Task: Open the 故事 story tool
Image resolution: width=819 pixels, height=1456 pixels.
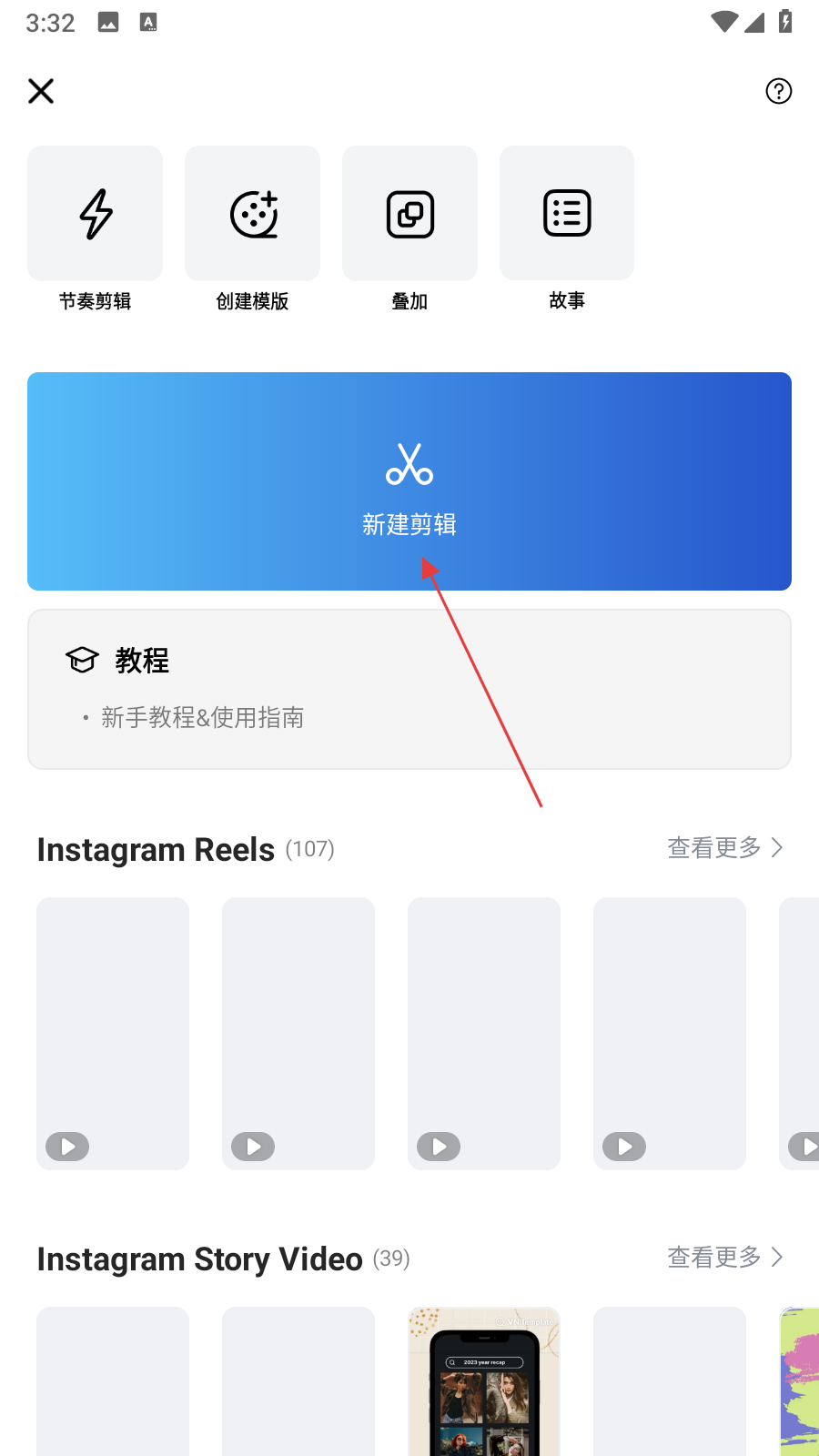Action: coord(567,215)
